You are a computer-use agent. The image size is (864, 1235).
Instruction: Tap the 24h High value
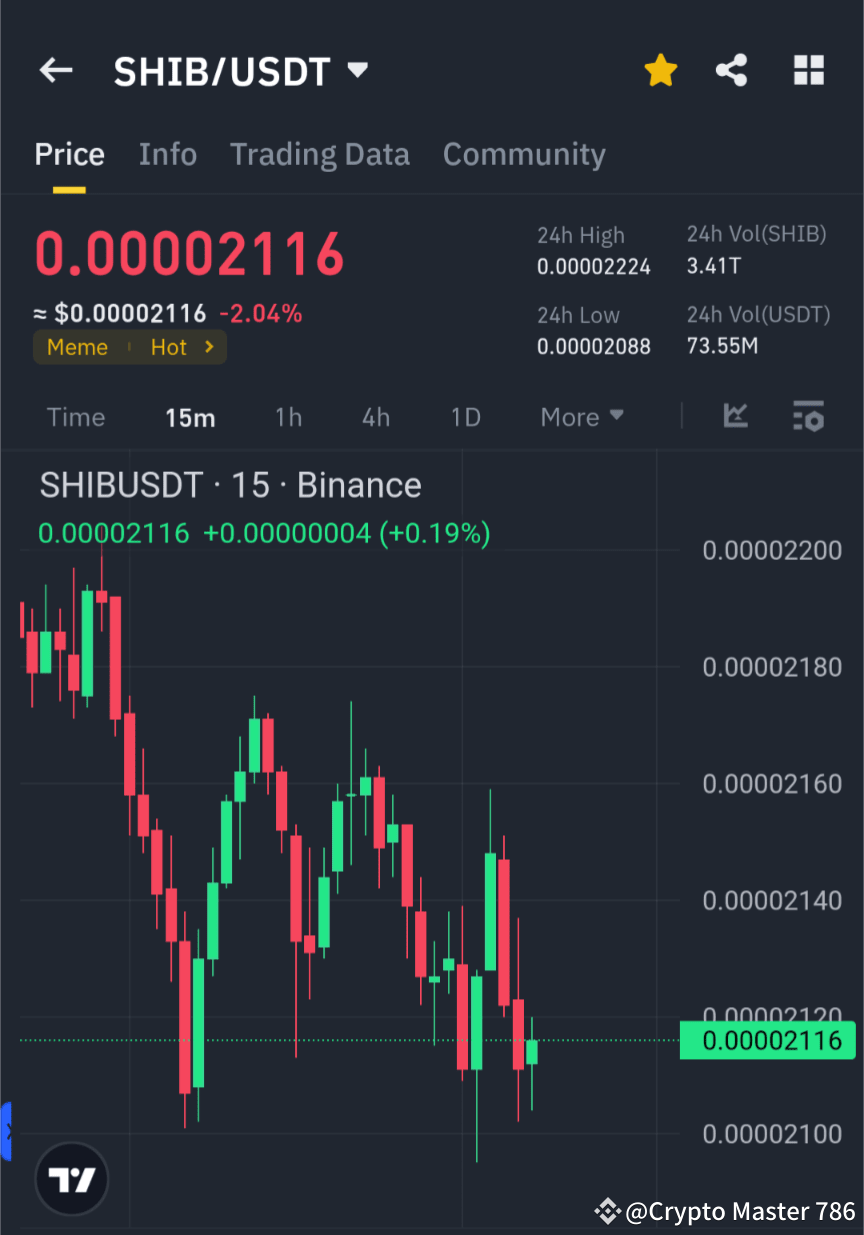click(x=594, y=266)
